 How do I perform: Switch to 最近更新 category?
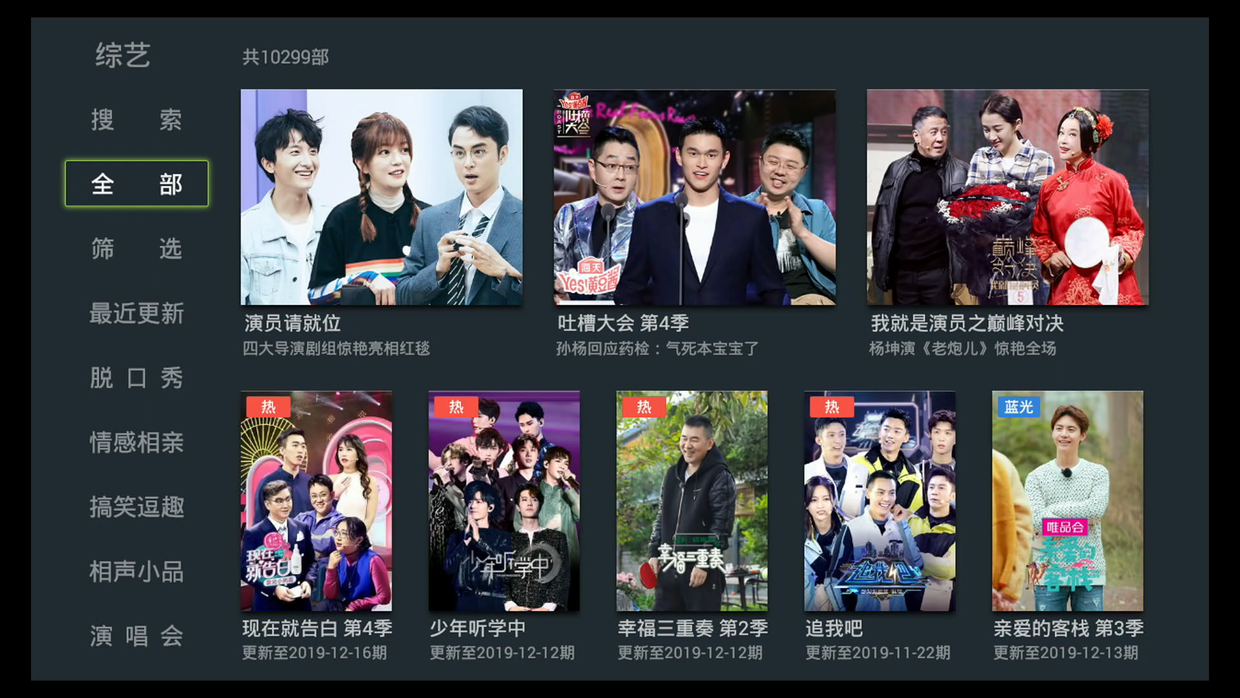(136, 314)
